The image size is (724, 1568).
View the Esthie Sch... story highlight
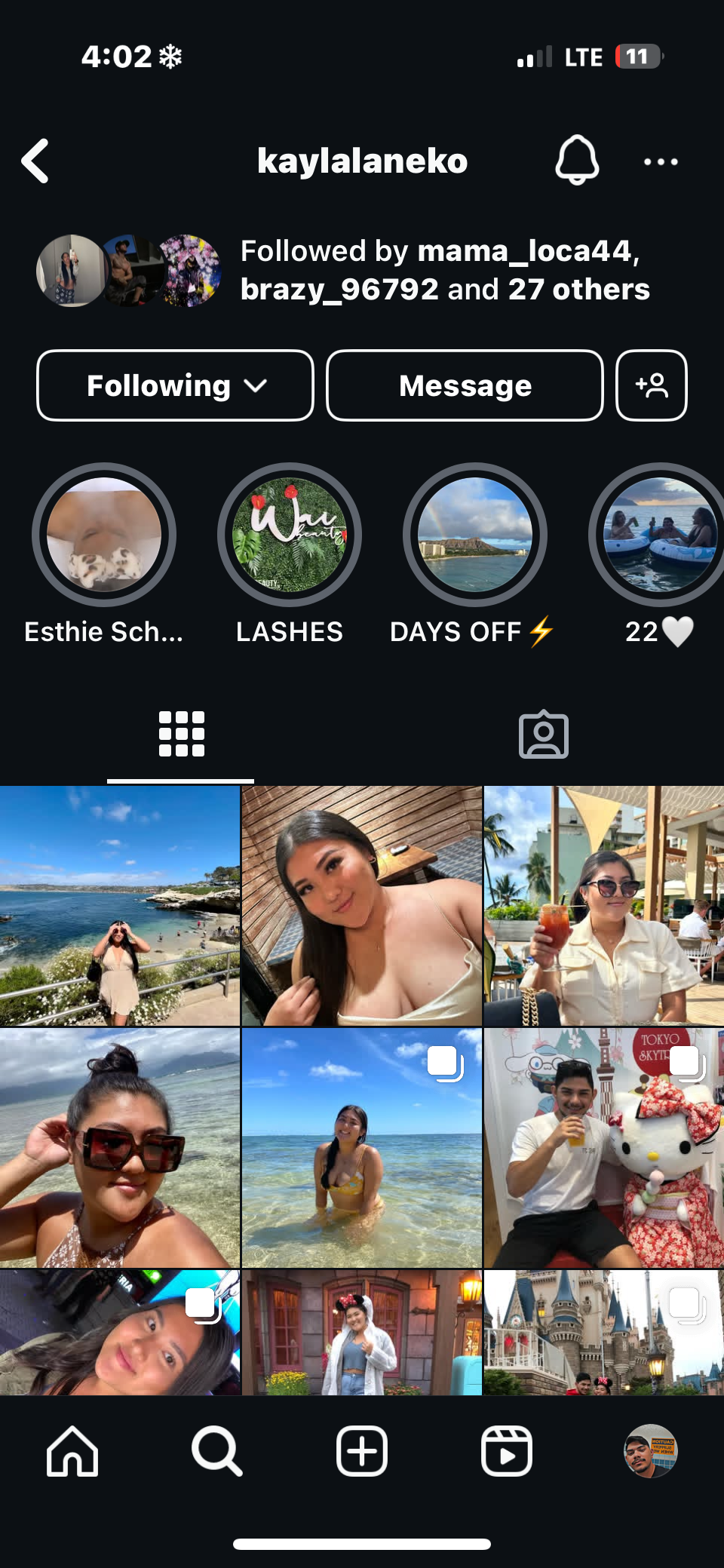(x=104, y=535)
